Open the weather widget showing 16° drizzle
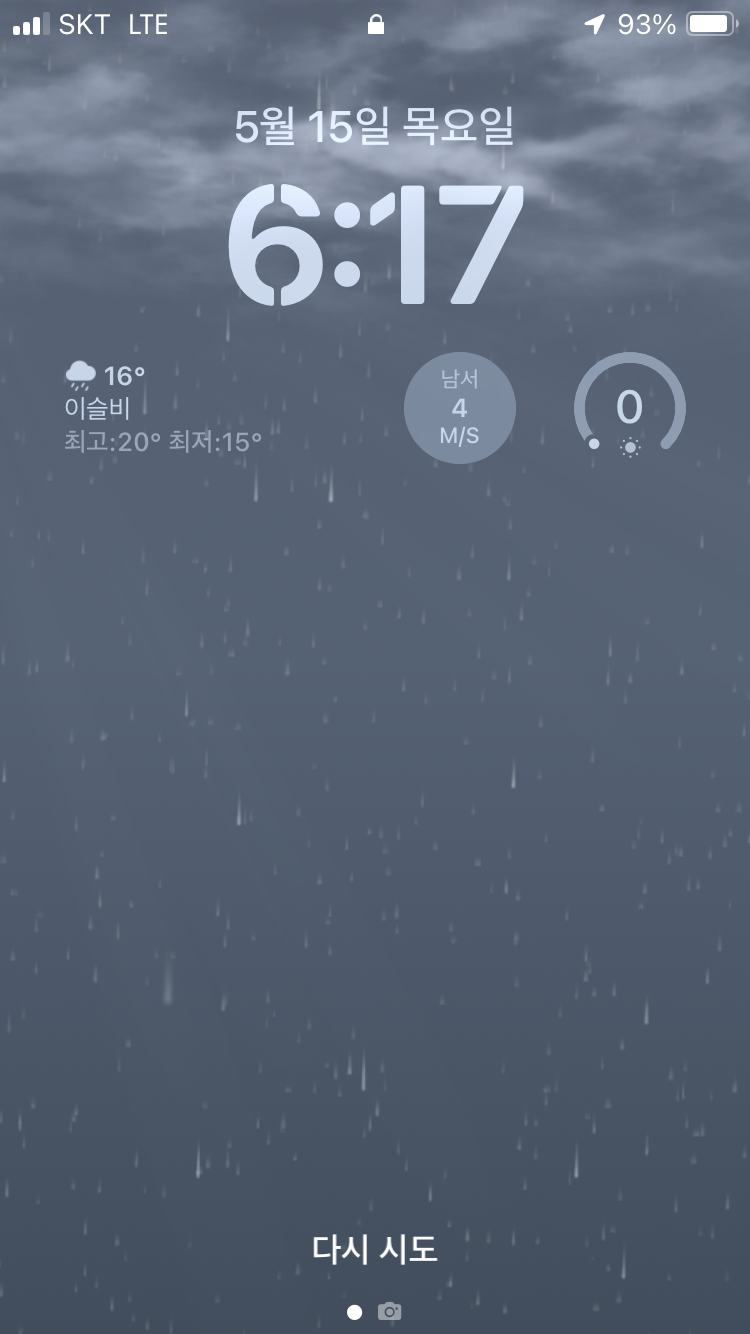Viewport: 750px width, 1334px height. (x=164, y=408)
